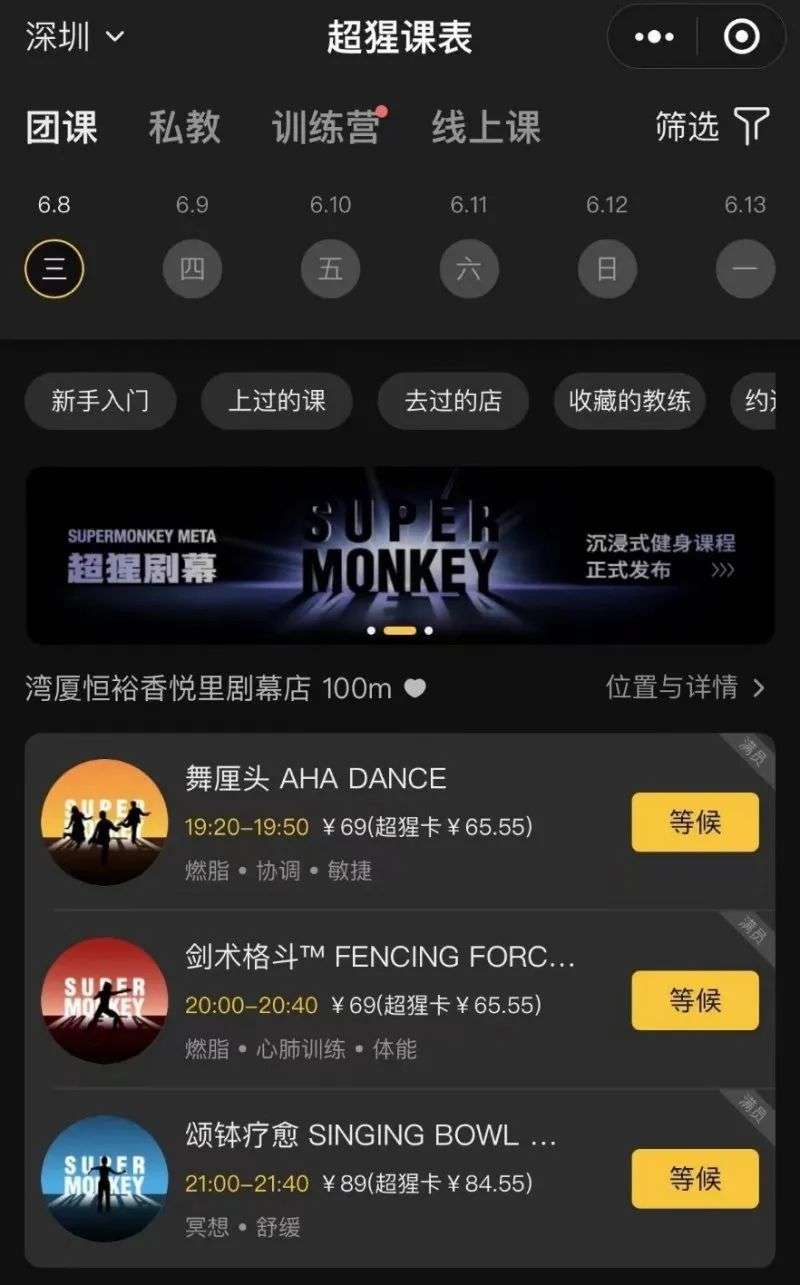Open 位置与详情 for the store
Screen dimensions: 800x1285
[x=686, y=687]
